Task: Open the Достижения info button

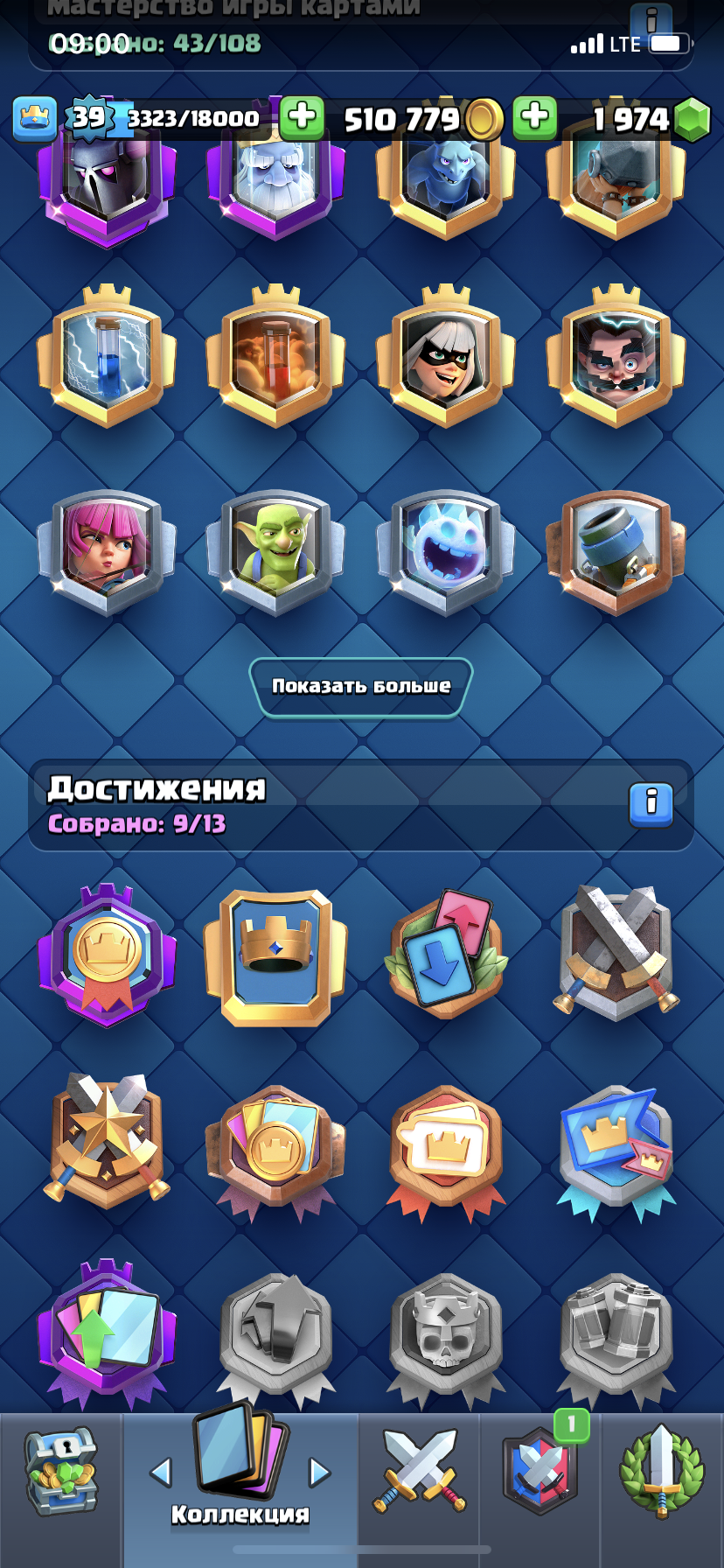Action: pyautogui.click(x=651, y=805)
